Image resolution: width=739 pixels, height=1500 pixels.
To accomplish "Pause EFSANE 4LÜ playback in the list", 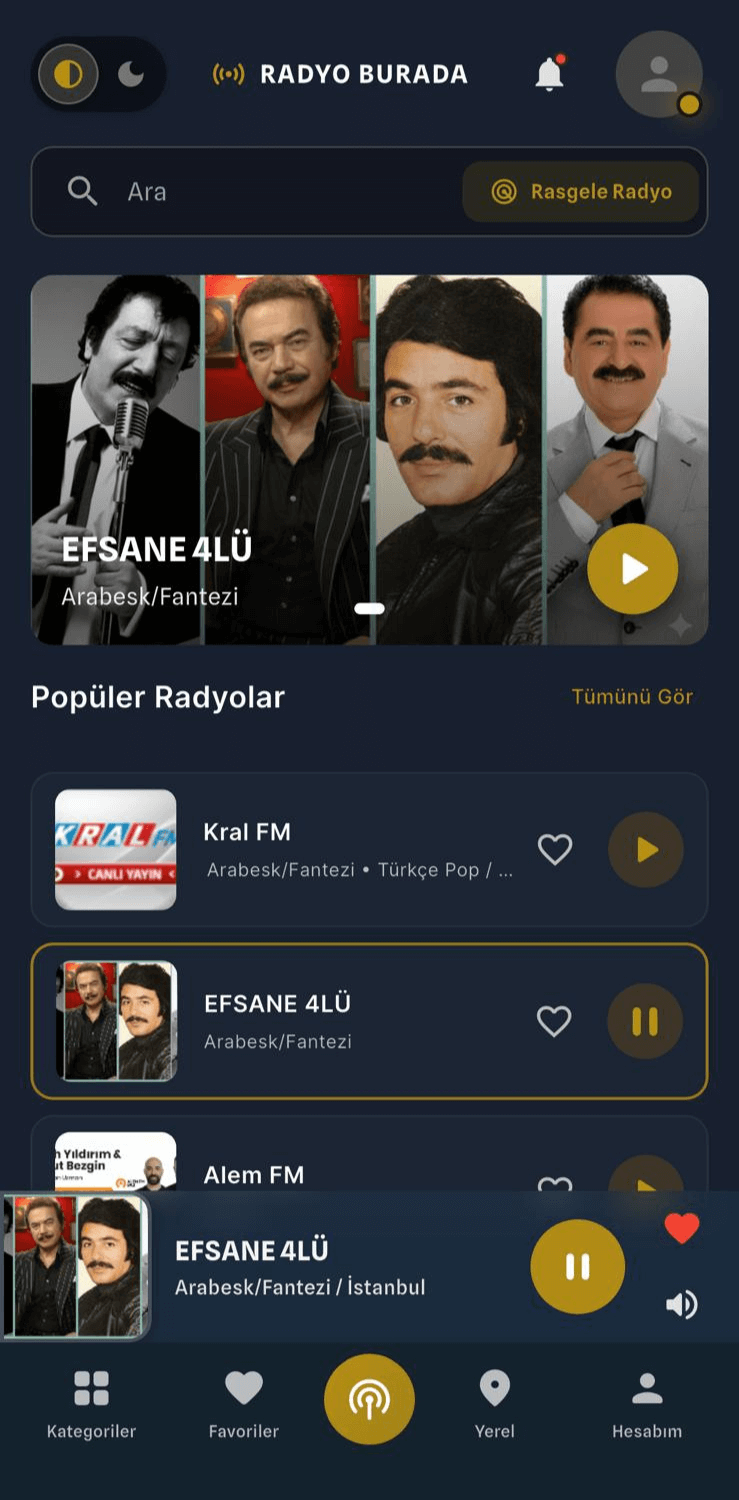I will 645,1021.
